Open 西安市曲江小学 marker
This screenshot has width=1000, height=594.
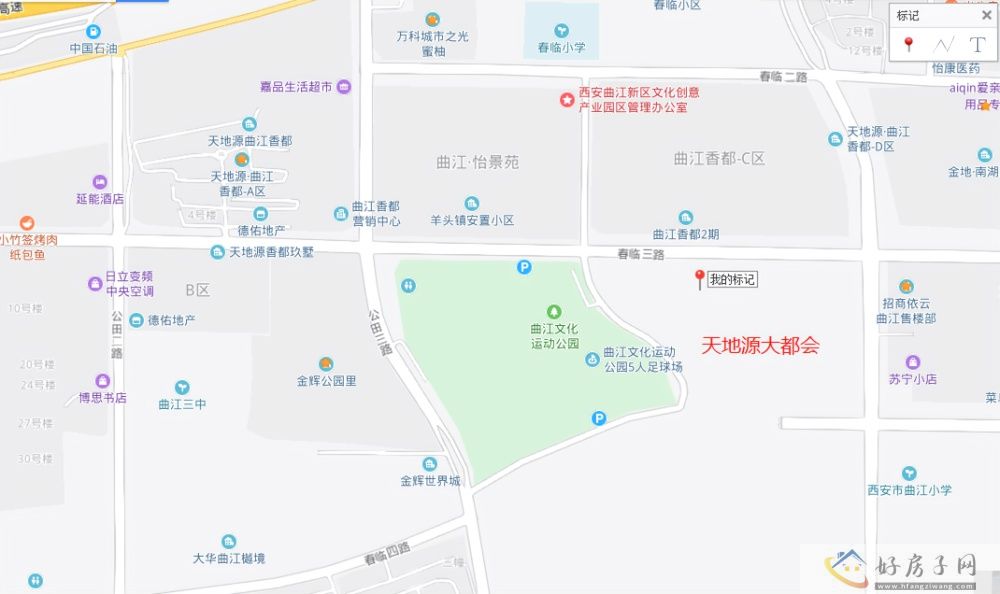click(909, 473)
